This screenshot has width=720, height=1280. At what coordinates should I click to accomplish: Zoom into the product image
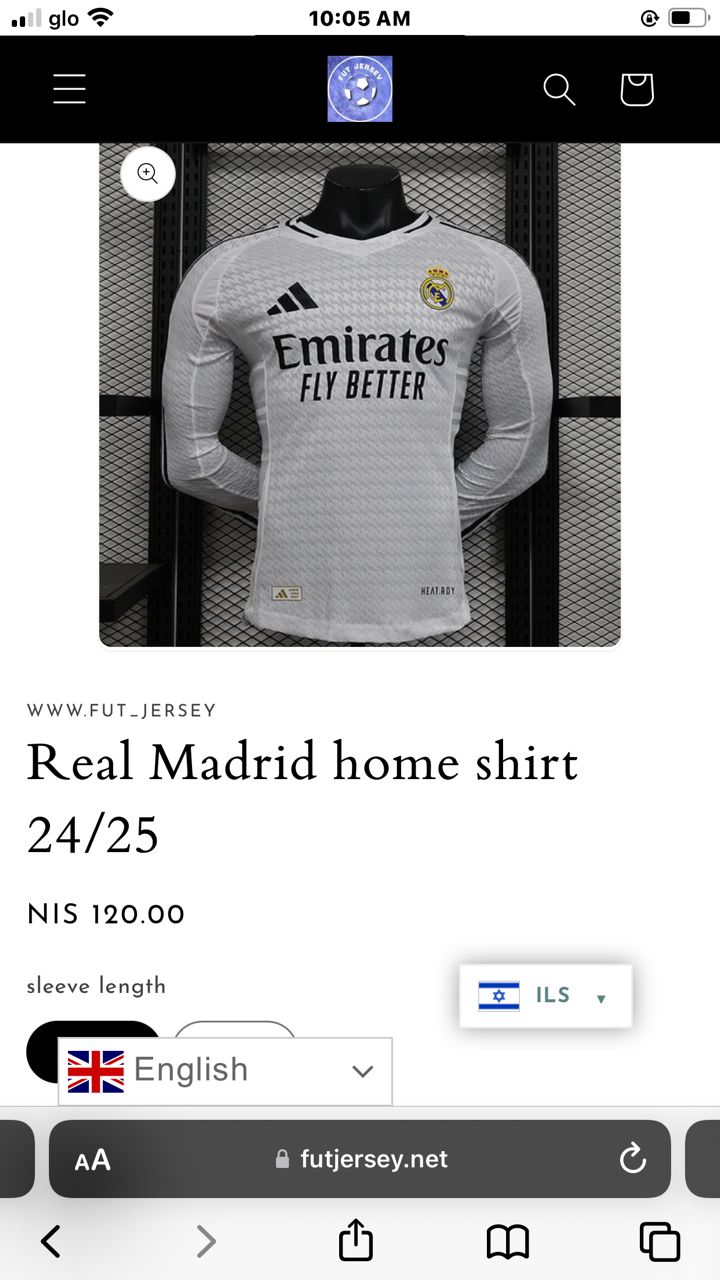(148, 174)
